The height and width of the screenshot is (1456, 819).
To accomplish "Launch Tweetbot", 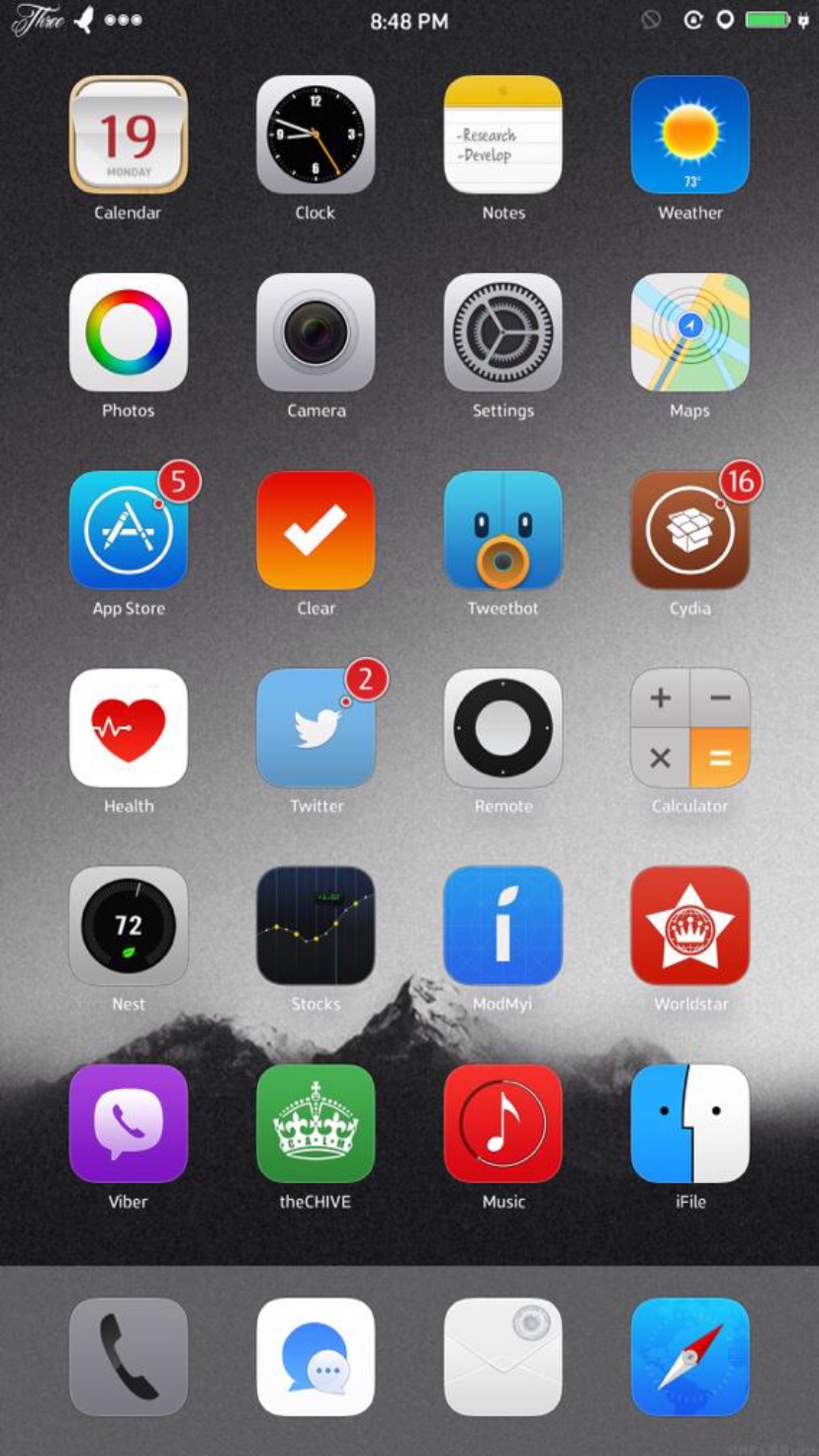I will (x=502, y=530).
